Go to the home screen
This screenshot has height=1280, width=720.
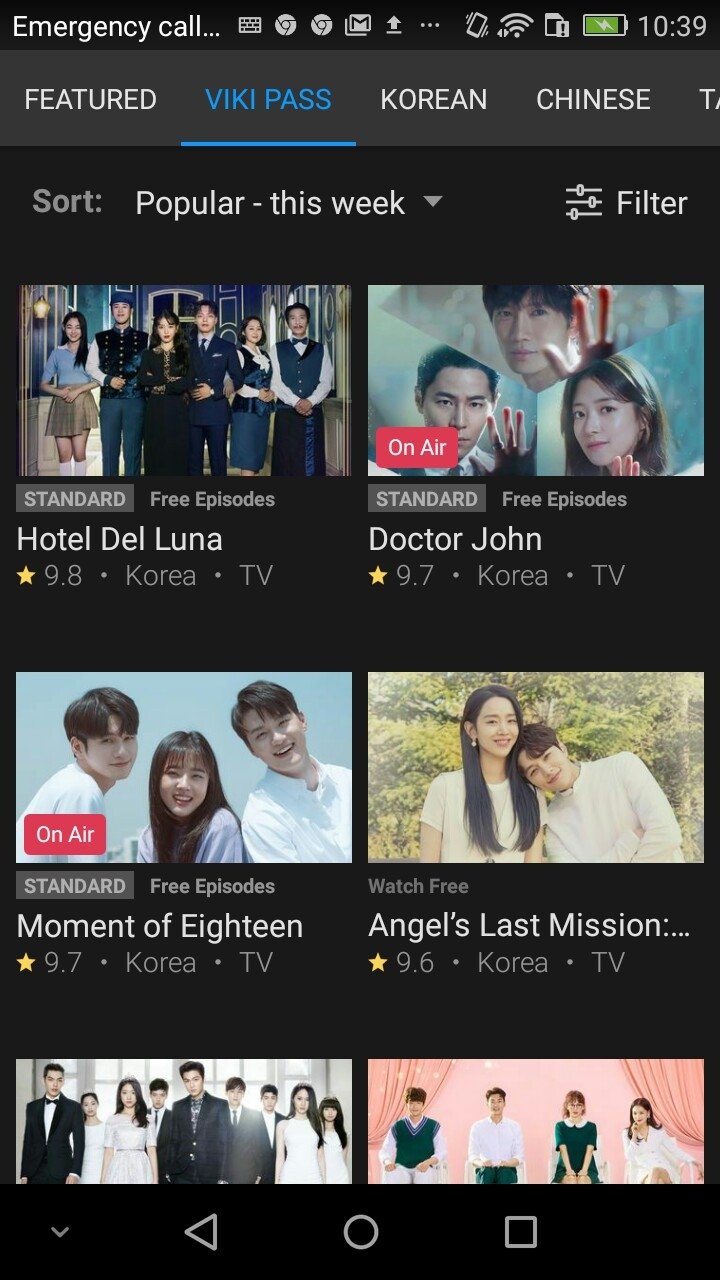(x=360, y=1232)
